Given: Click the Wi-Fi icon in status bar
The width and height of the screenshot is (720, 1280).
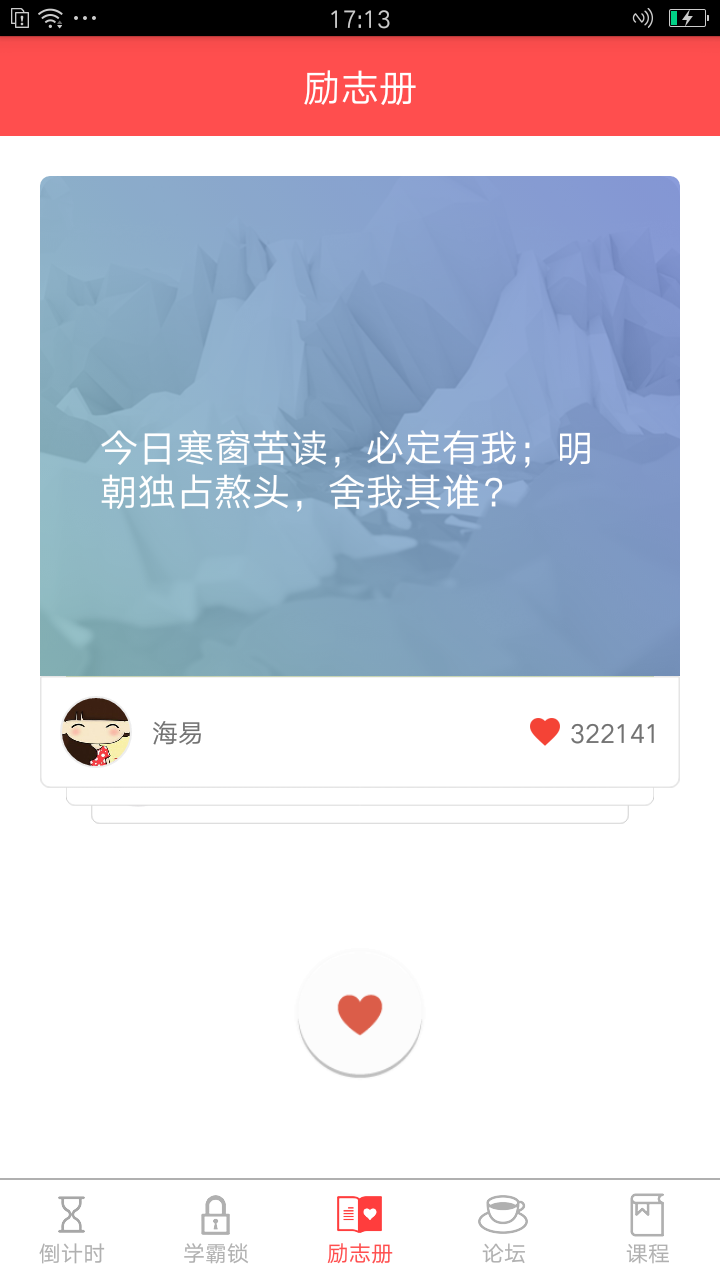Looking at the screenshot, I should tap(48, 18).
